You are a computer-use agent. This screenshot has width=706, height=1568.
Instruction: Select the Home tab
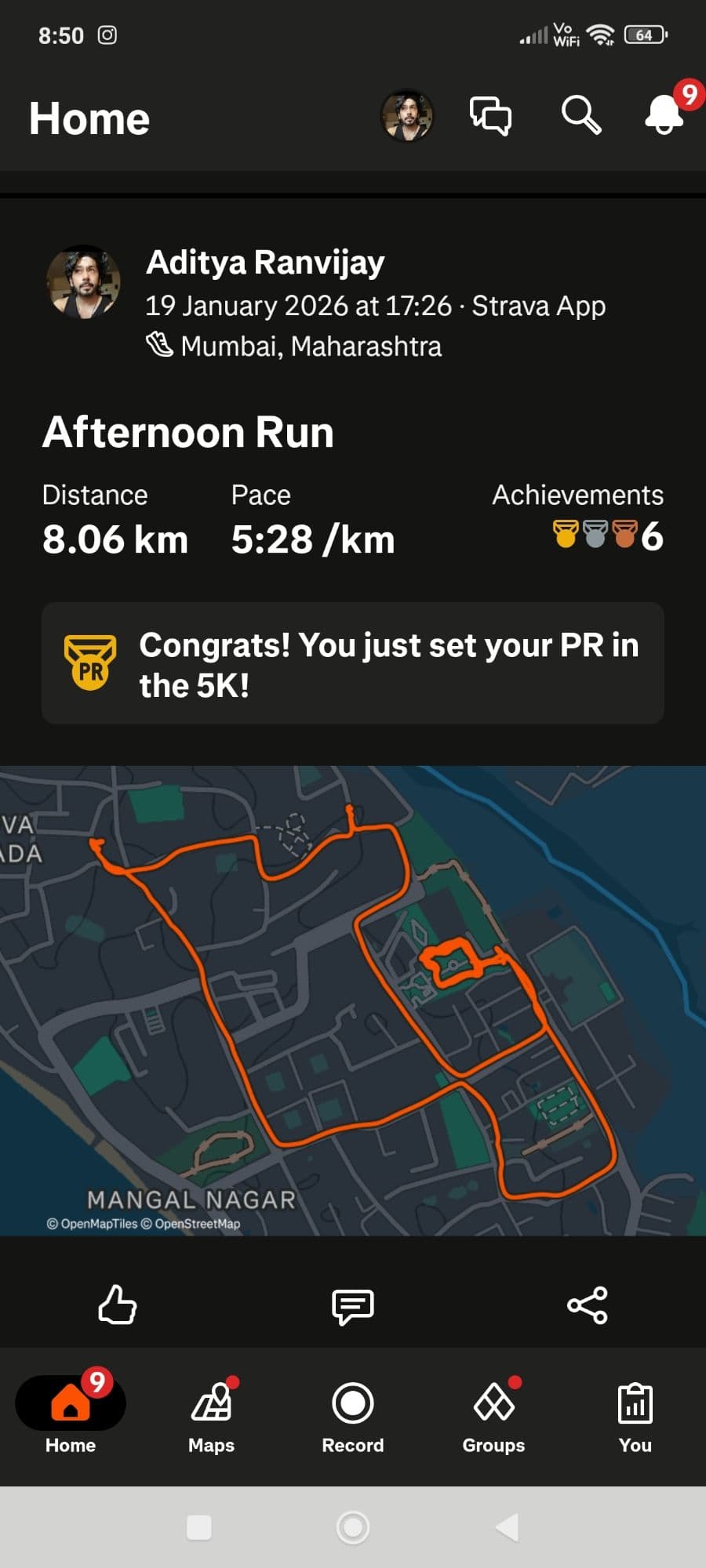(71, 1416)
